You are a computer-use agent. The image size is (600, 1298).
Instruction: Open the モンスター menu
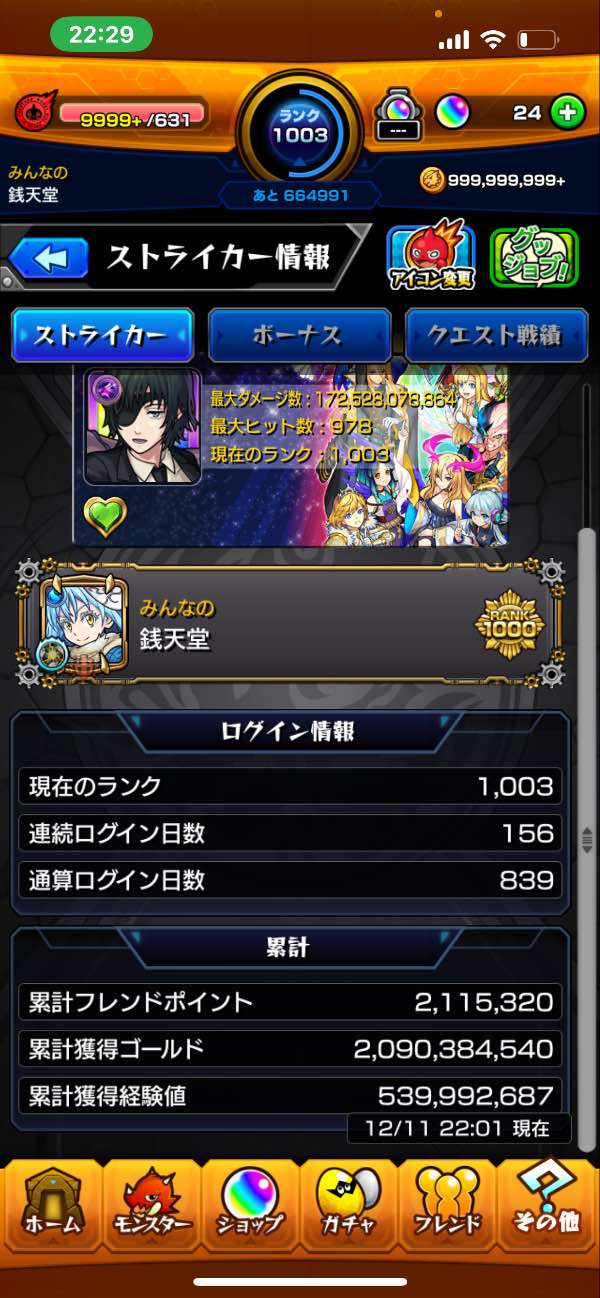point(150,1204)
